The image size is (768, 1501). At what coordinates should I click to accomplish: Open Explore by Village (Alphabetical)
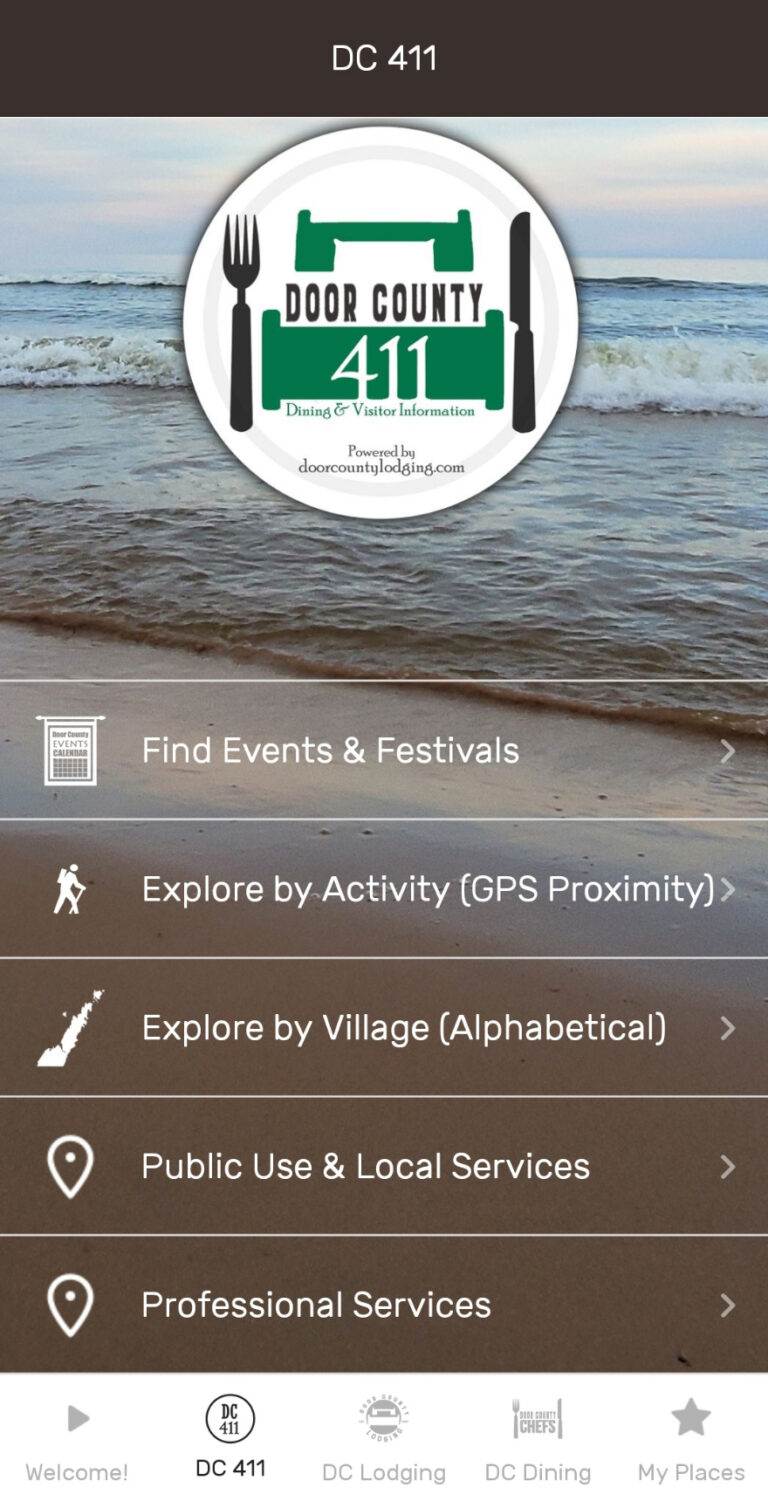pyautogui.click(x=400, y=1027)
